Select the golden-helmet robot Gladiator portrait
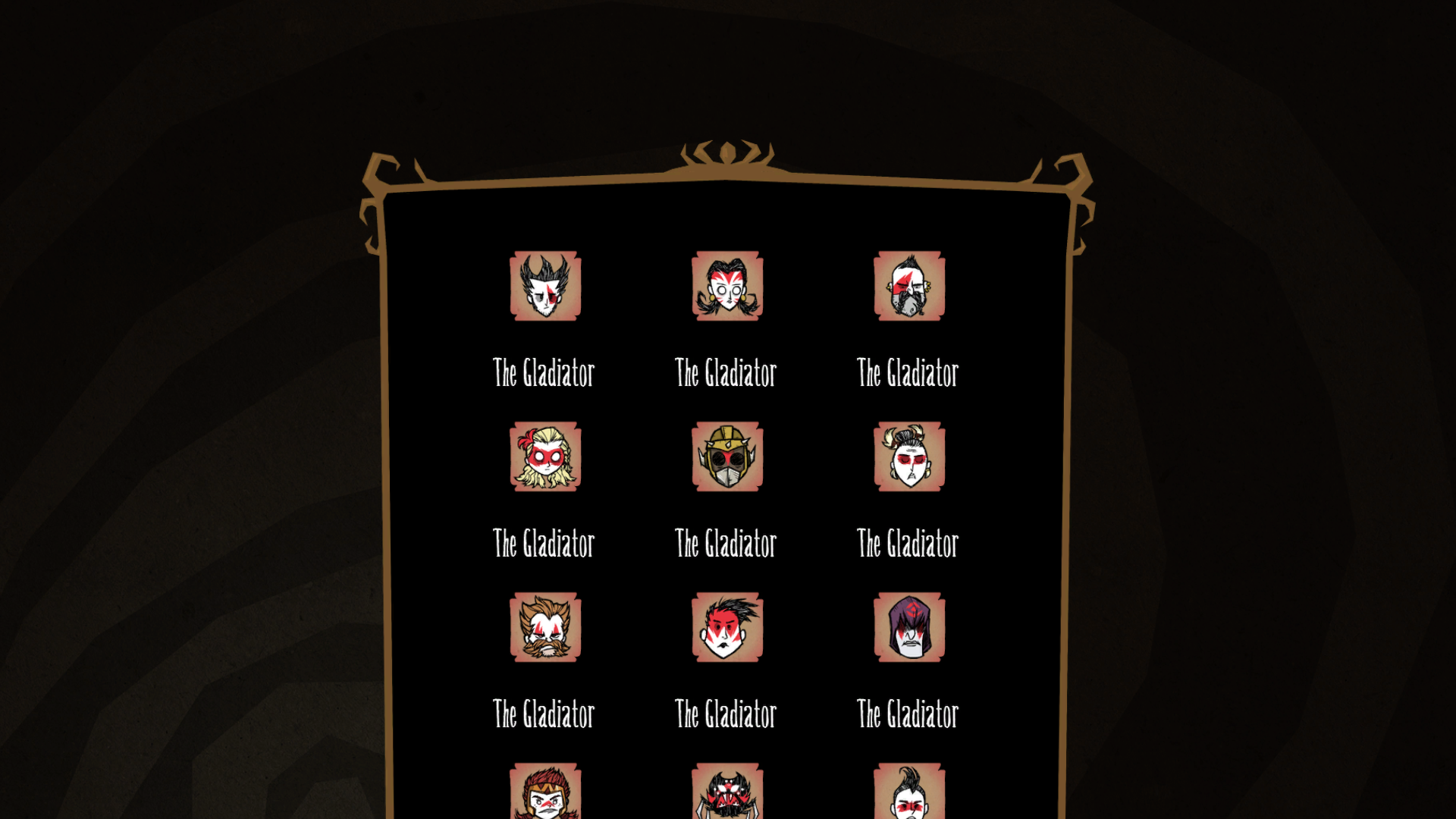The image size is (1456, 819). coord(727,457)
